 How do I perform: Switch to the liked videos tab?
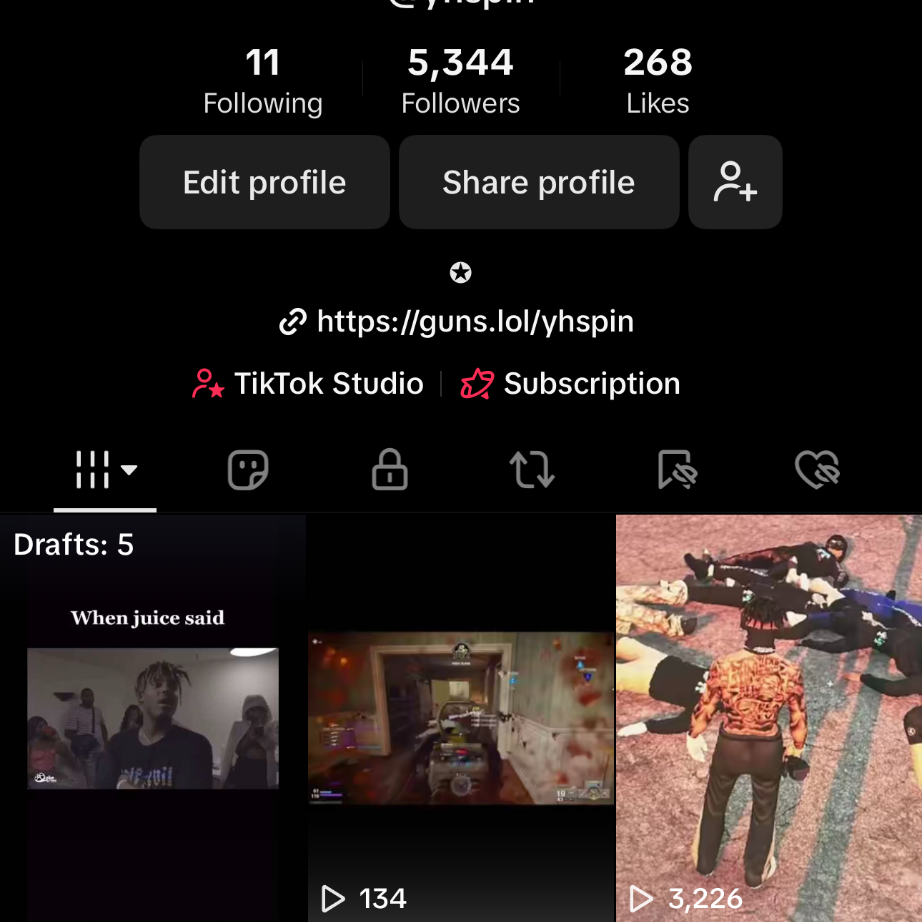point(817,469)
